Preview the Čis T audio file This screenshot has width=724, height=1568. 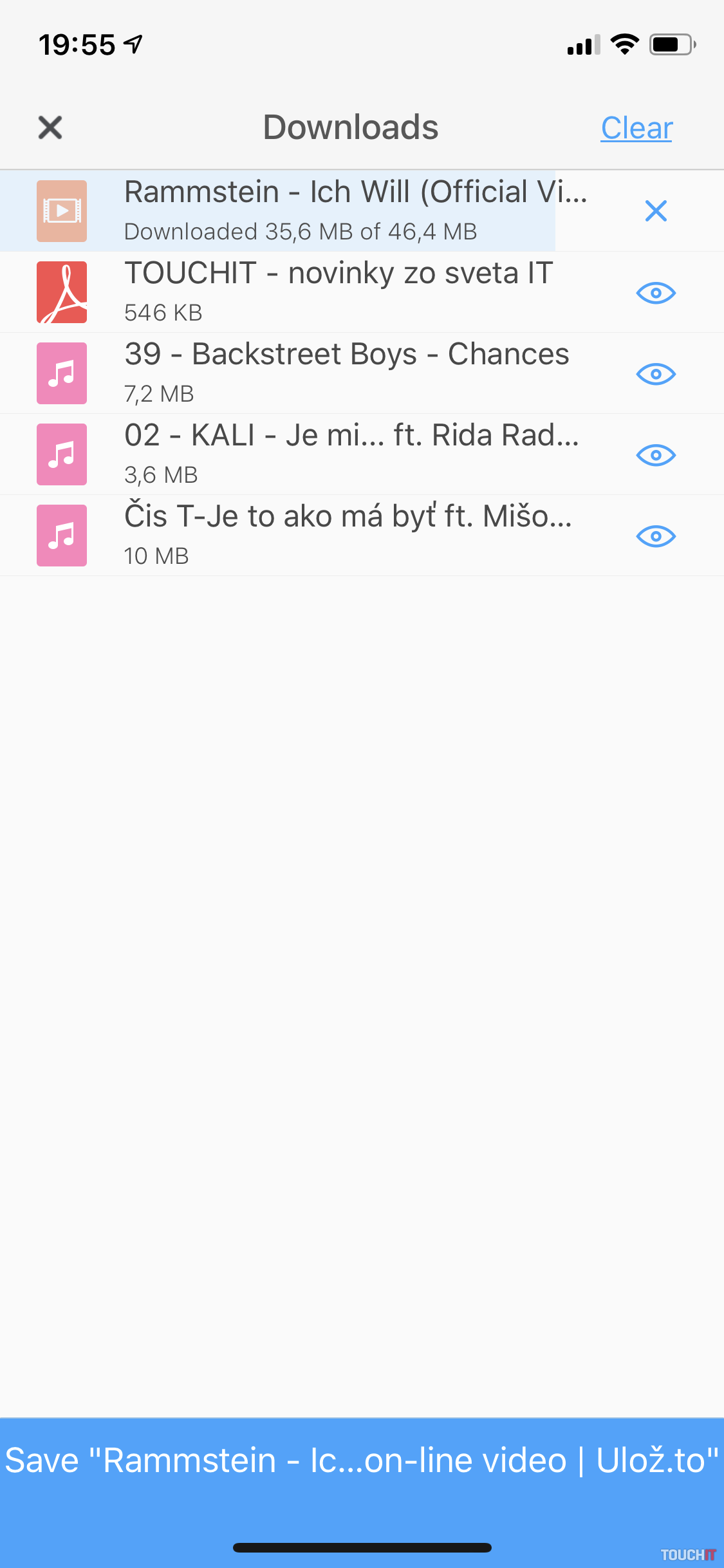pyautogui.click(x=656, y=536)
